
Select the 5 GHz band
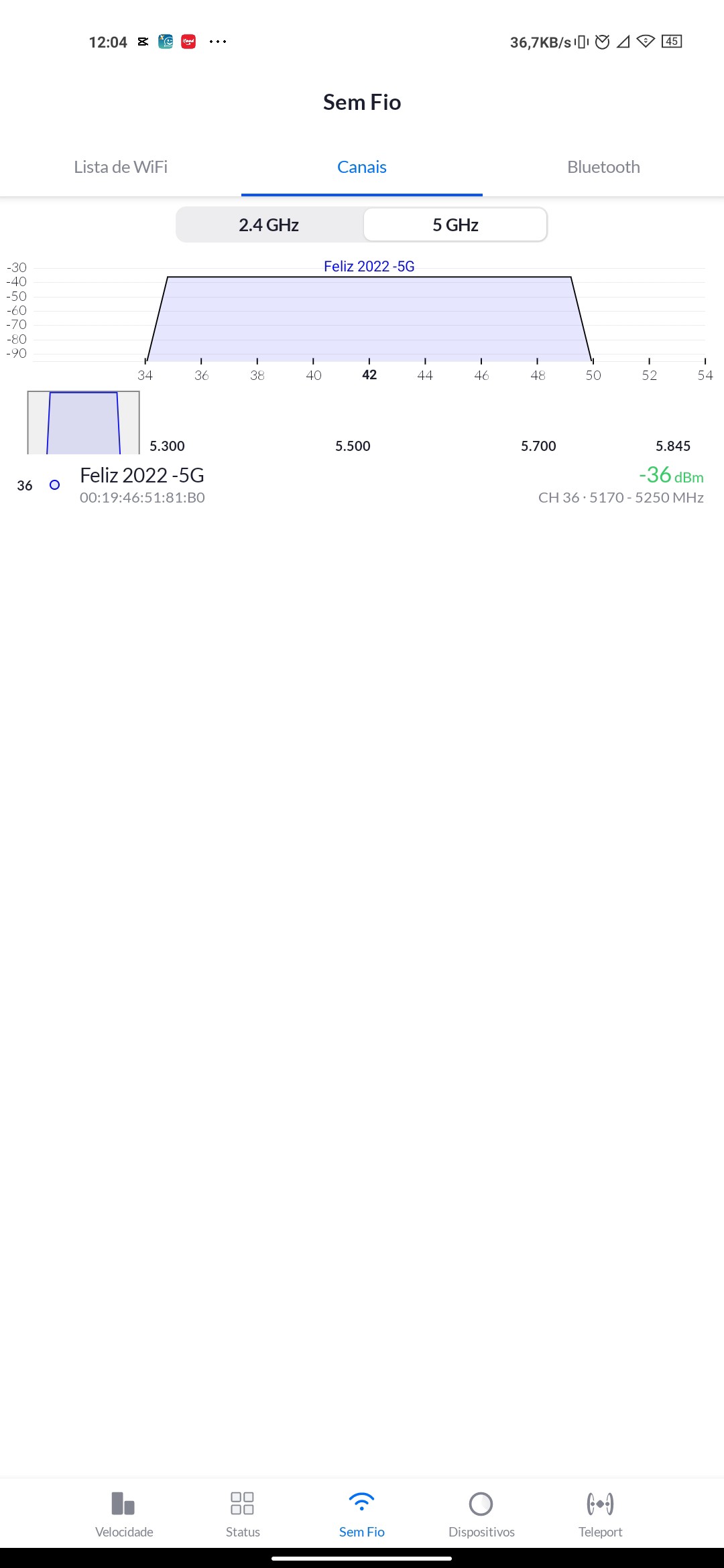click(455, 224)
